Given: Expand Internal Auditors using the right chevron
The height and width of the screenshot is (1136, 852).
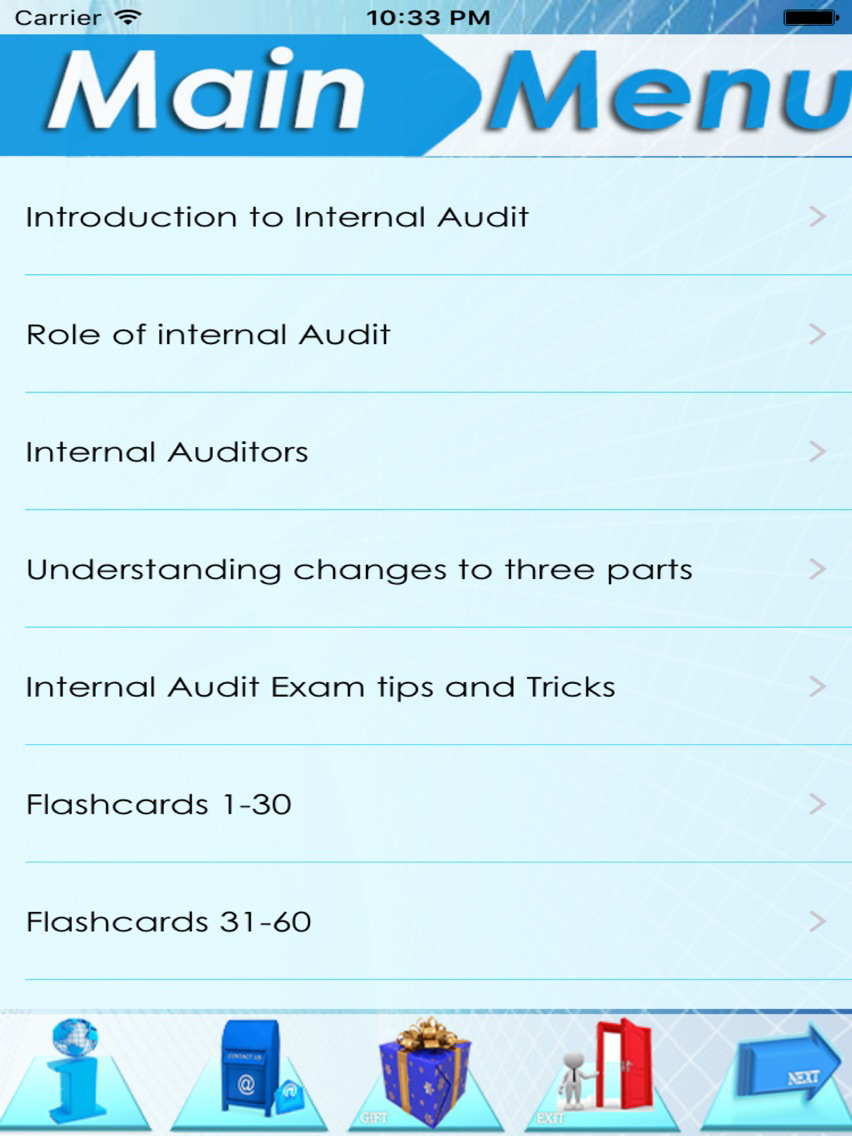Looking at the screenshot, I should point(815,451).
